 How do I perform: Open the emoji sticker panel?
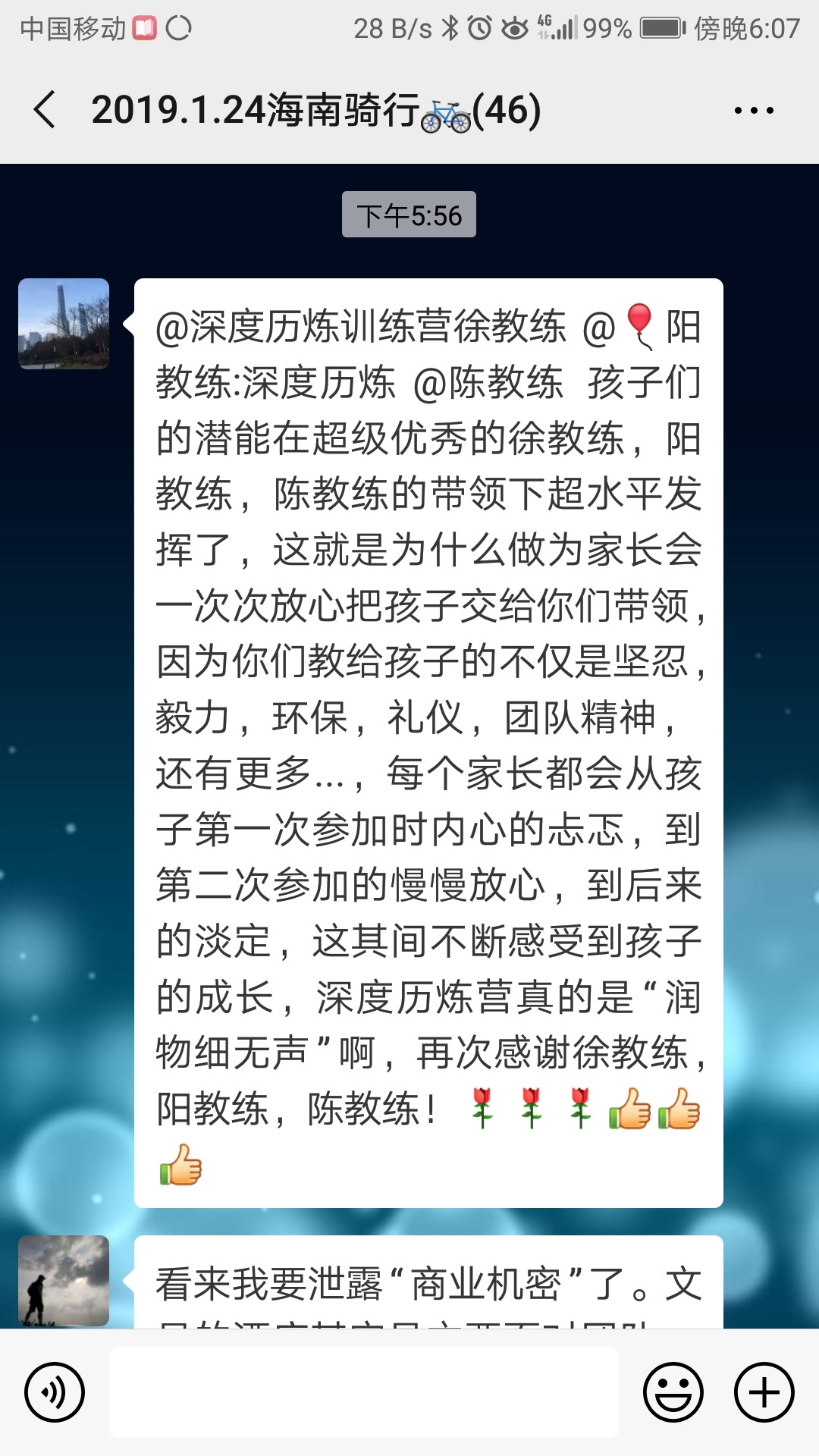[673, 1392]
